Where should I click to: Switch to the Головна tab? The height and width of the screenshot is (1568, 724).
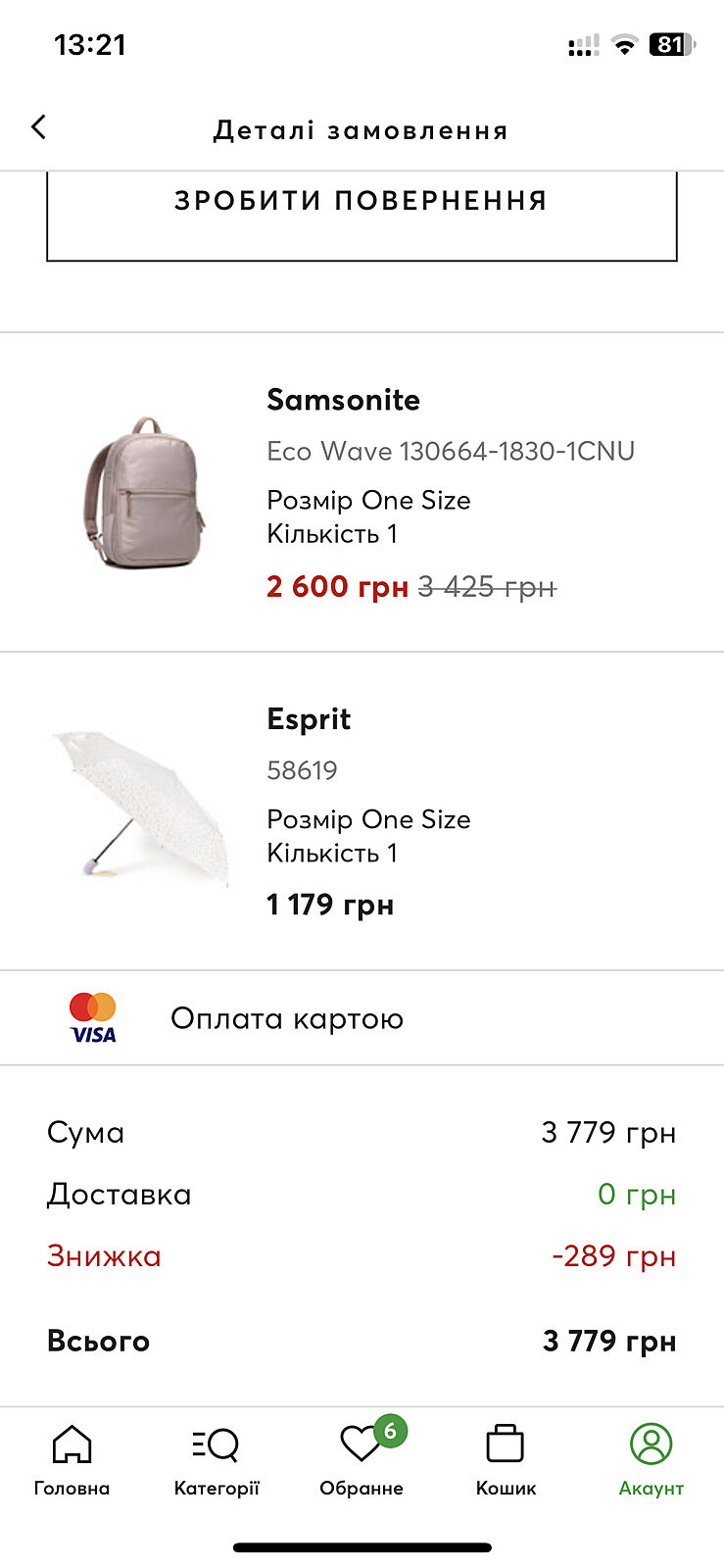pyautogui.click(x=72, y=1460)
